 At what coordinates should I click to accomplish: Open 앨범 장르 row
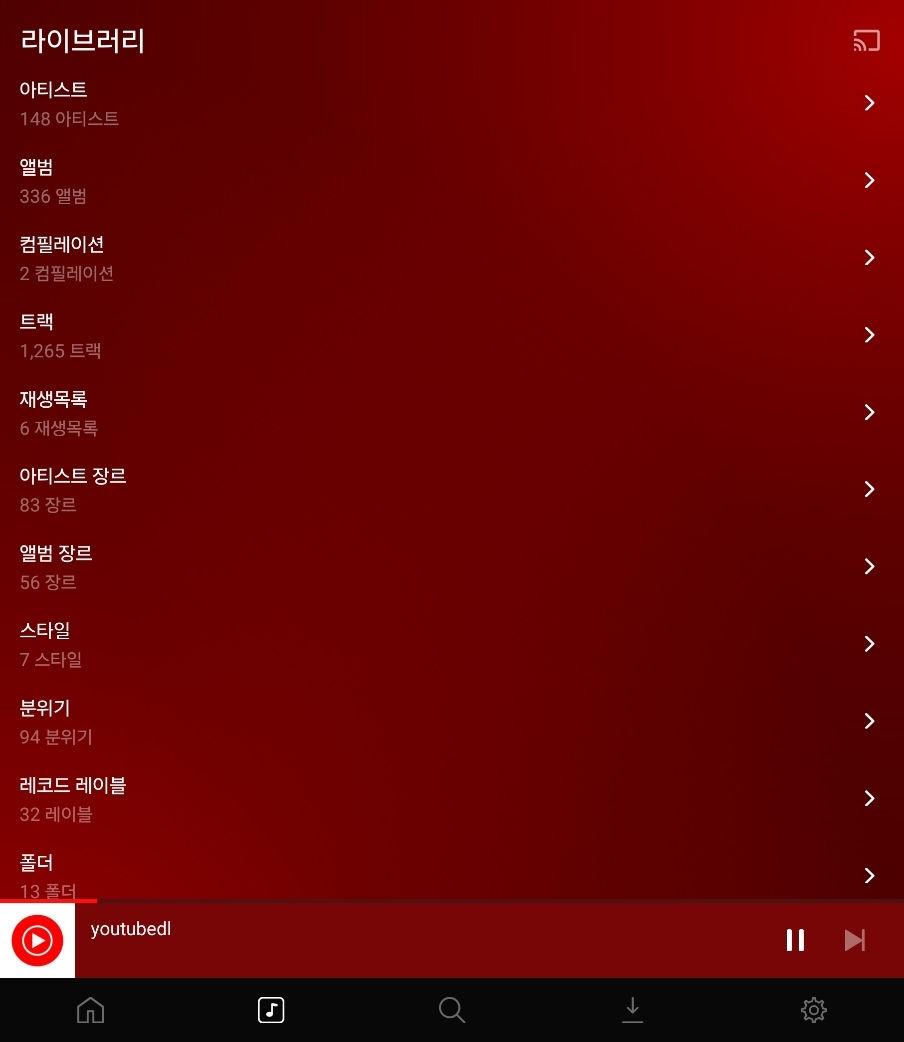(x=450, y=566)
